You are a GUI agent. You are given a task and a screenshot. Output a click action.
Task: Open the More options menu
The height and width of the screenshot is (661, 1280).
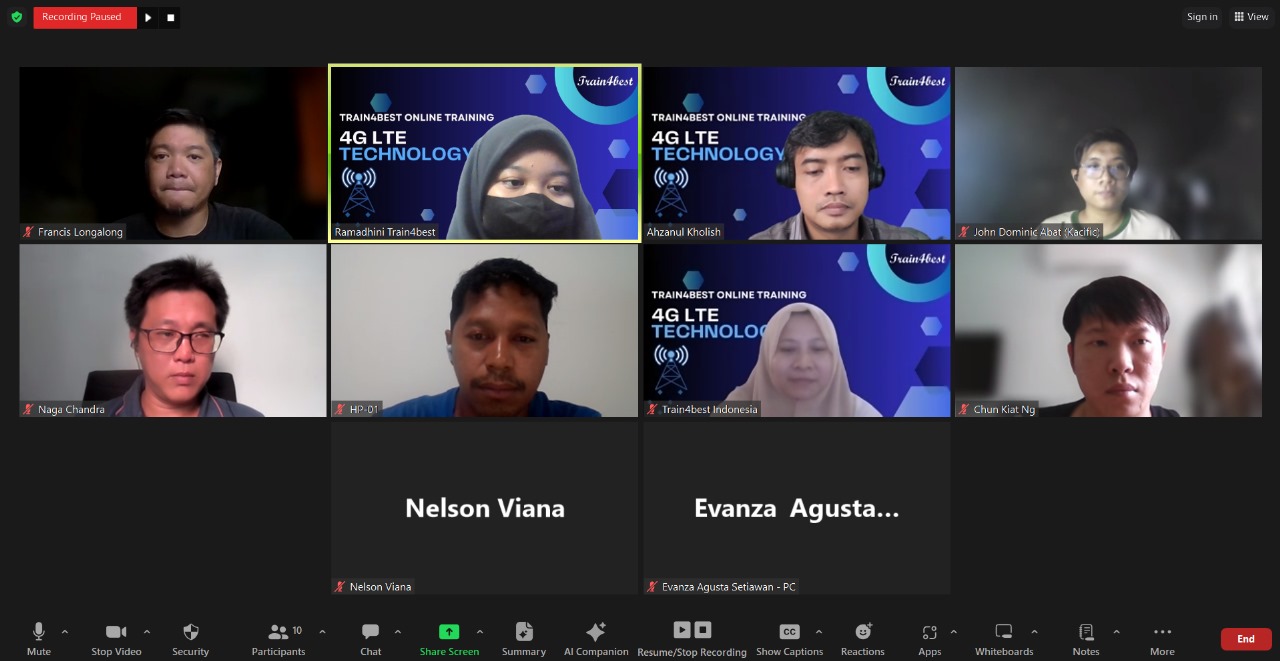[x=1162, y=638]
